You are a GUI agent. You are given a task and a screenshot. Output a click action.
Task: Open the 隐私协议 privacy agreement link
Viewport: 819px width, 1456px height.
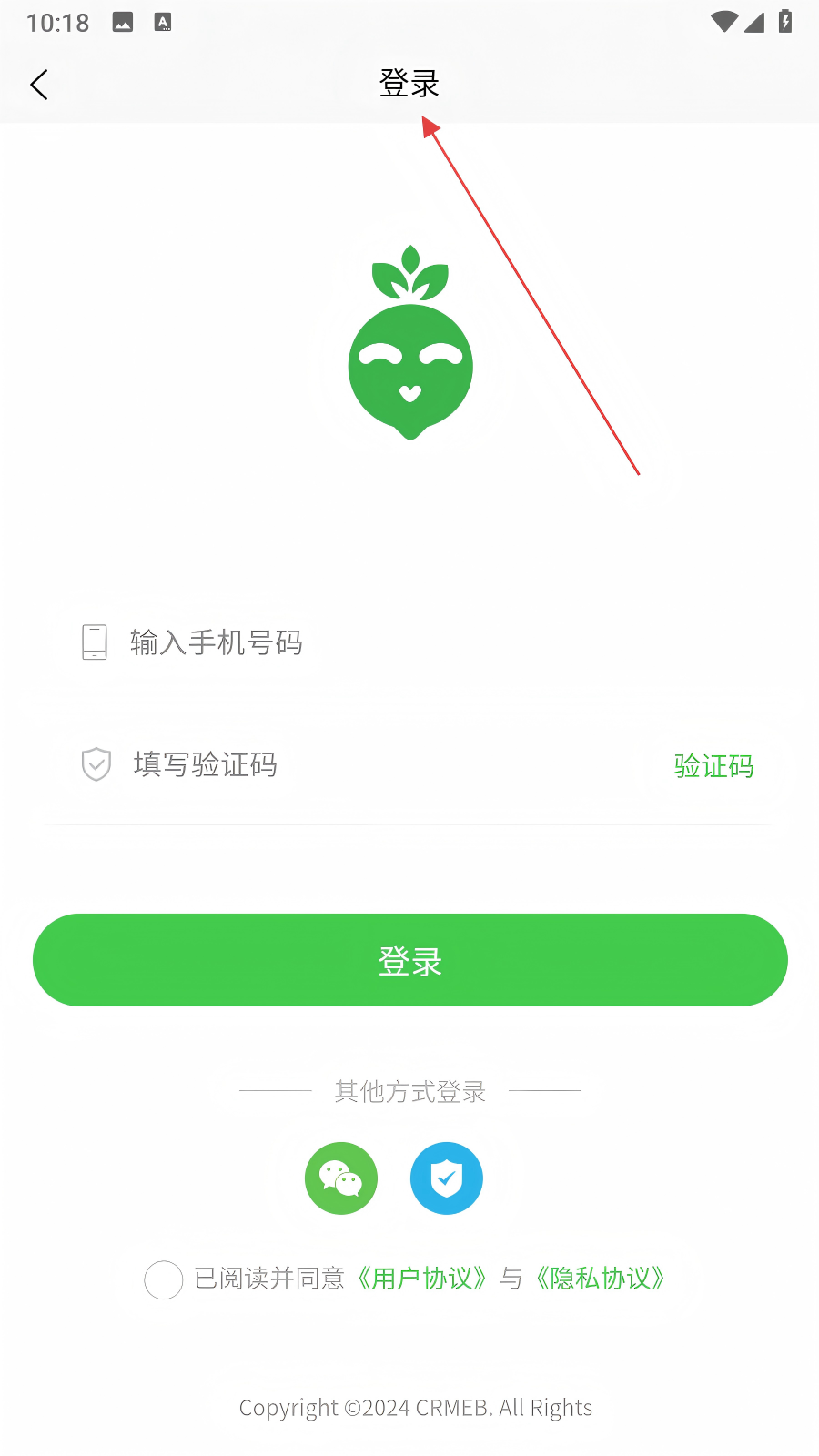pyautogui.click(x=601, y=1279)
